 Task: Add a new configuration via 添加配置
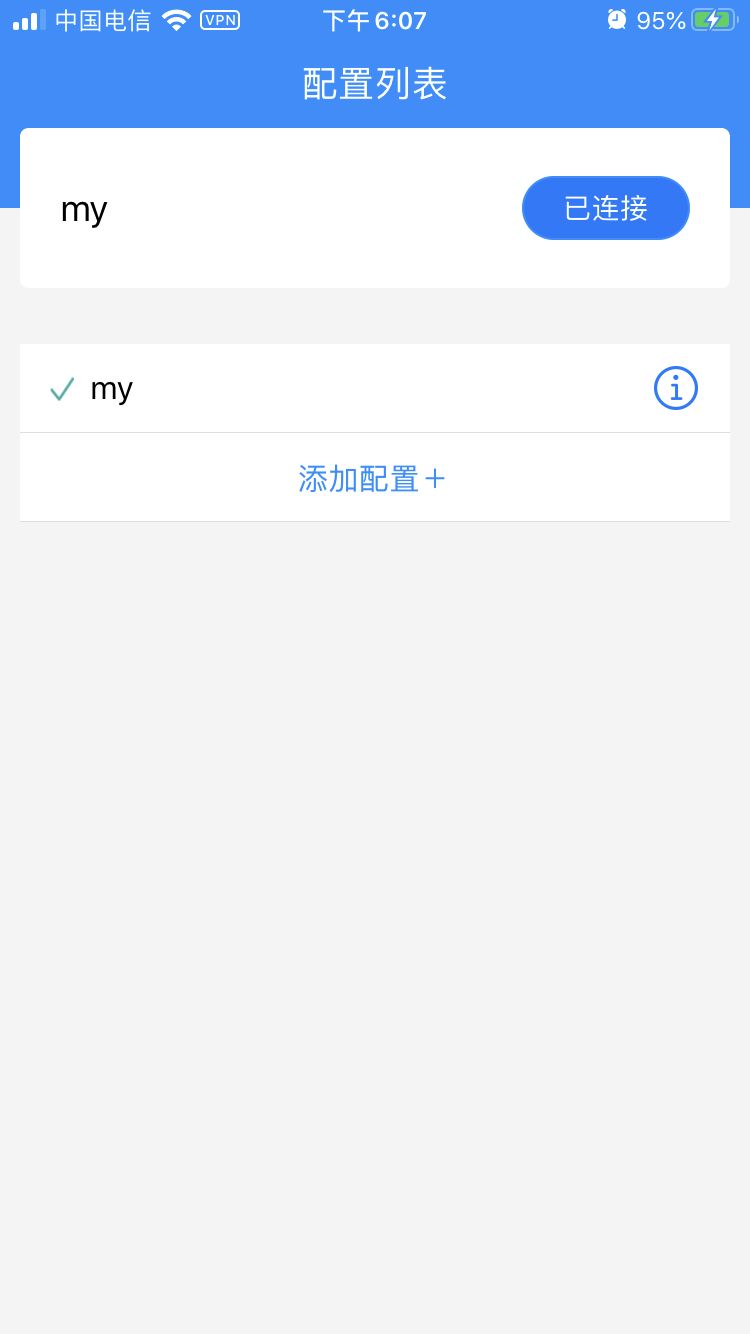point(373,479)
